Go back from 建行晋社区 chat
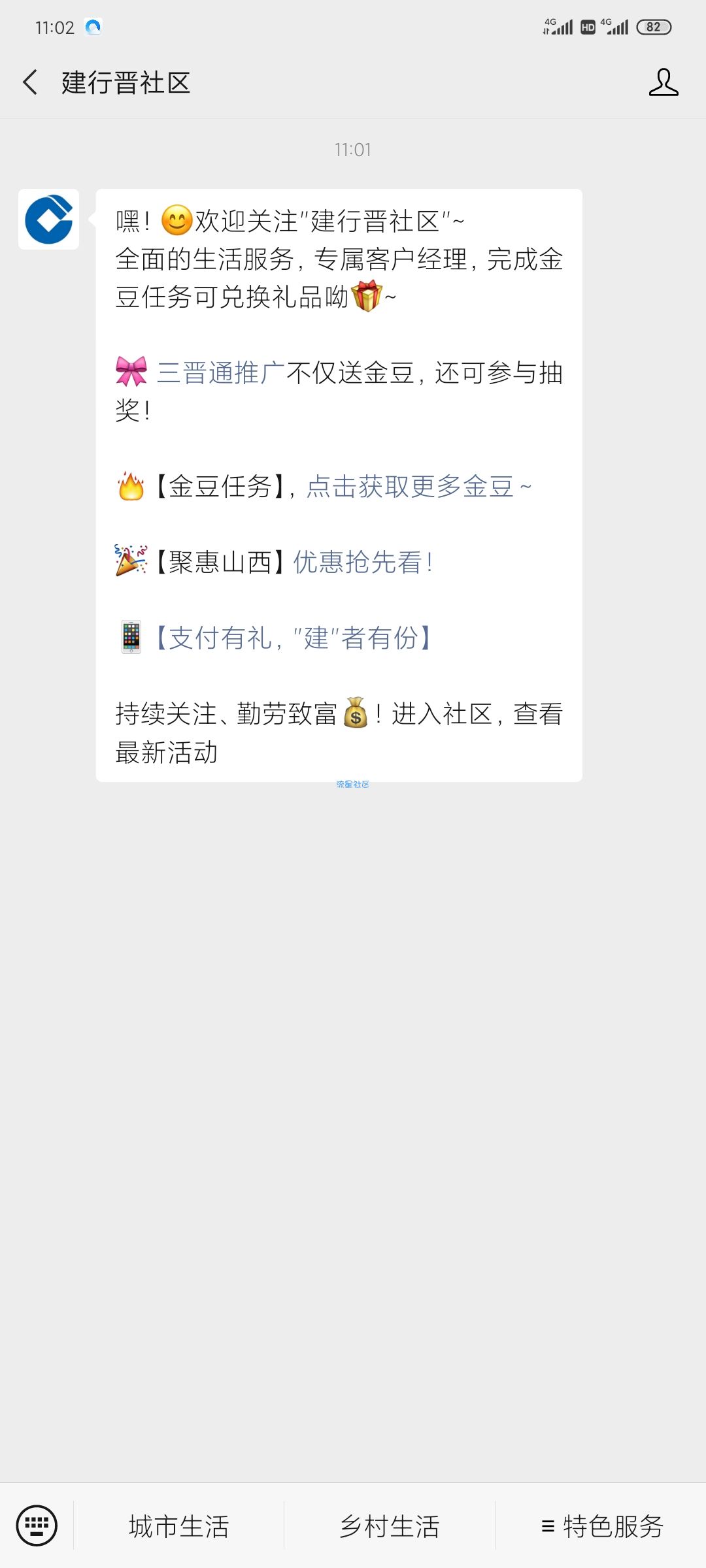706x1568 pixels. [x=30, y=82]
